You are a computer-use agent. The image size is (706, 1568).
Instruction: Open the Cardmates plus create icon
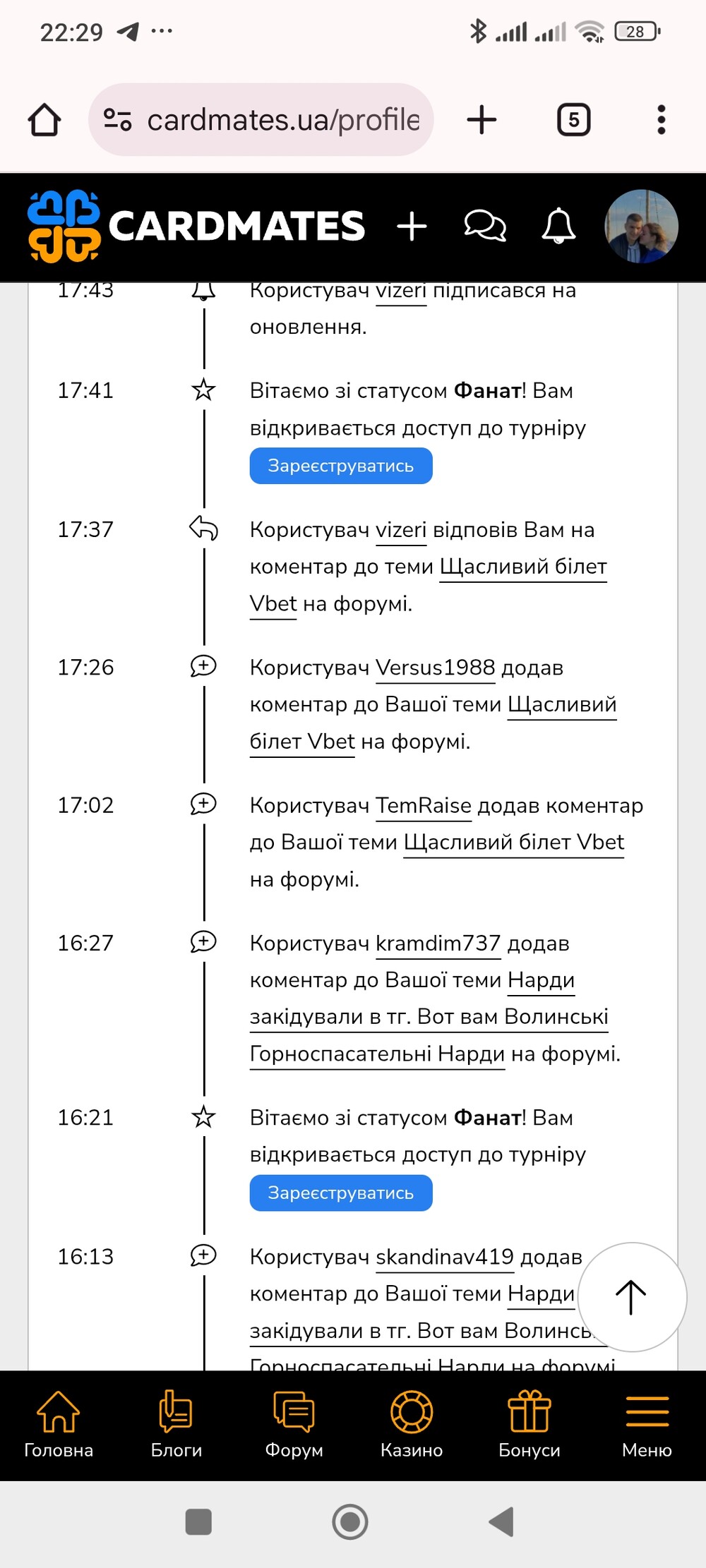[x=412, y=227]
